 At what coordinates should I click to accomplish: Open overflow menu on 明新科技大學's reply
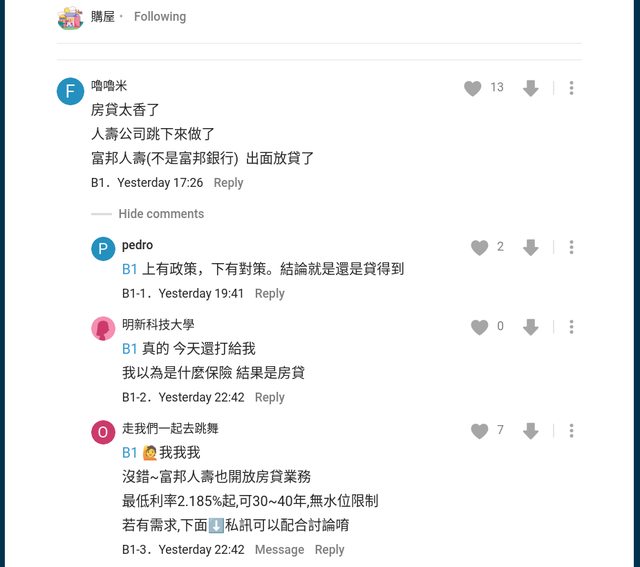point(571,327)
